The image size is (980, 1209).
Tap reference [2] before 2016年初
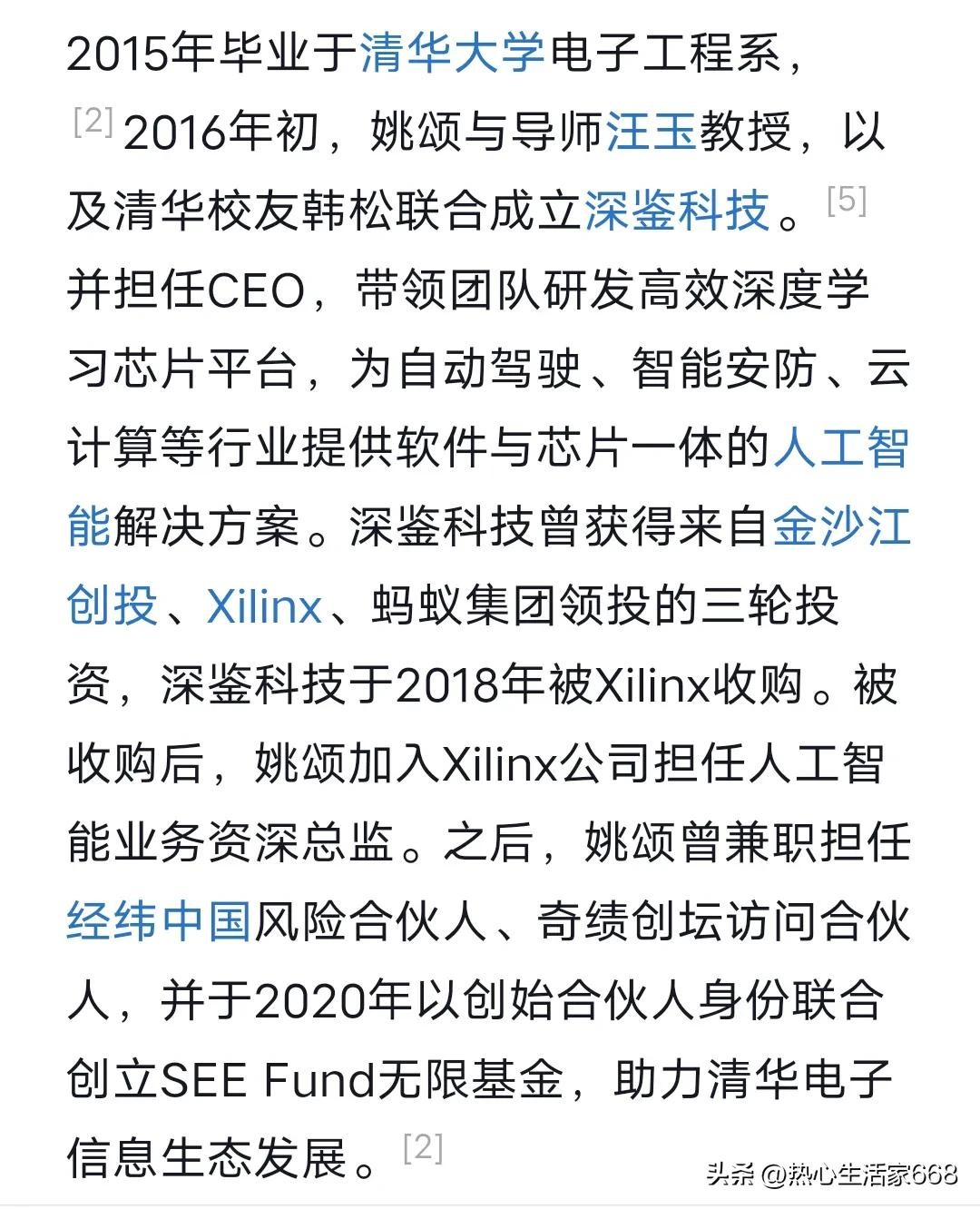point(93,121)
